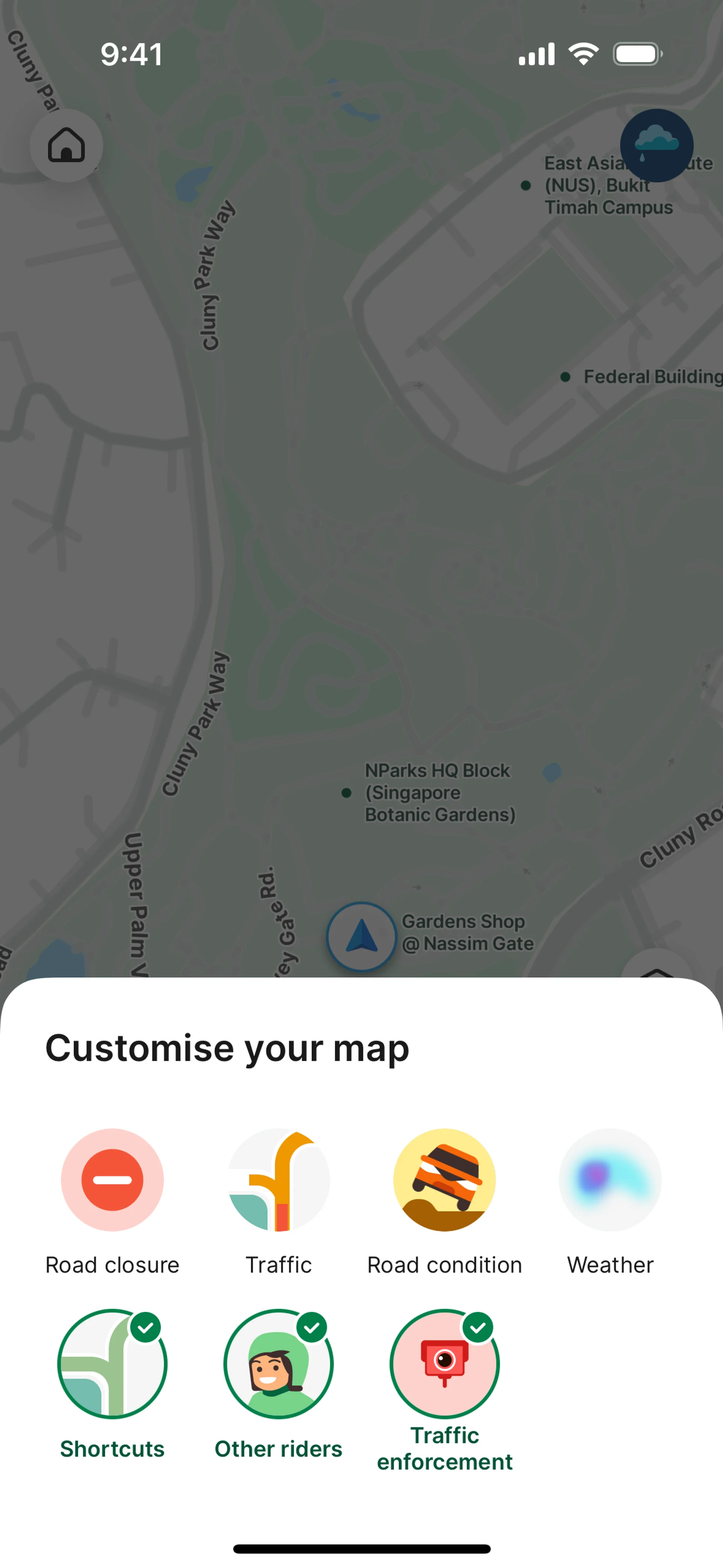This screenshot has height=1568, width=723.
Task: Tap the current location arrow marker
Action: click(x=361, y=936)
